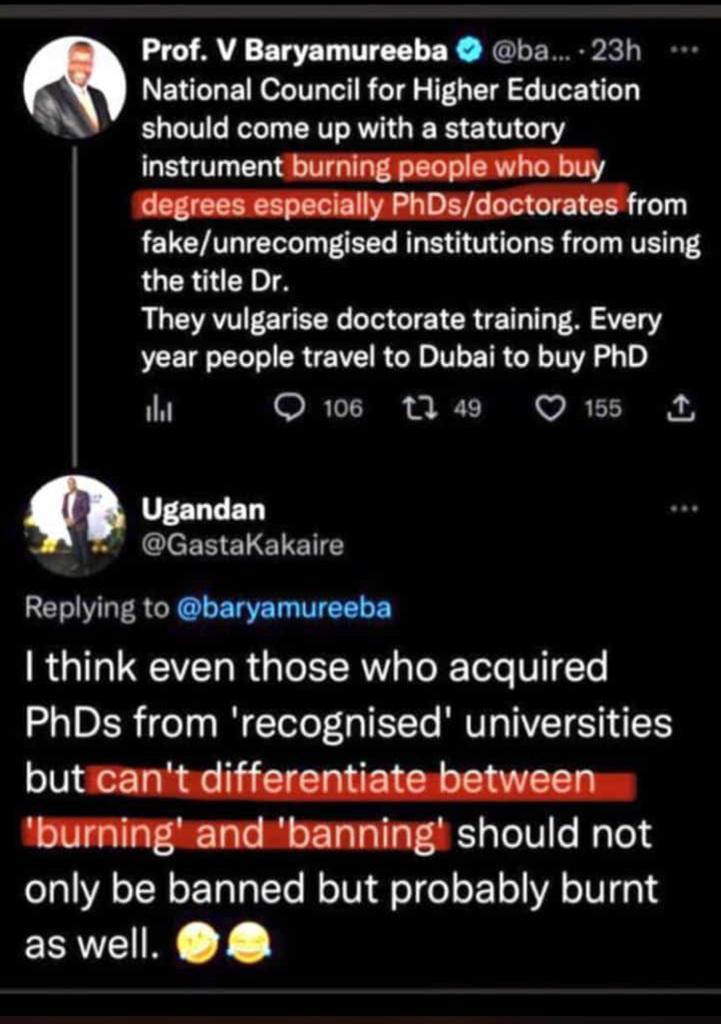This screenshot has height=1024, width=721.
Task: Reply to Prof. Baryamureeba's tweet
Action: coord(289,407)
